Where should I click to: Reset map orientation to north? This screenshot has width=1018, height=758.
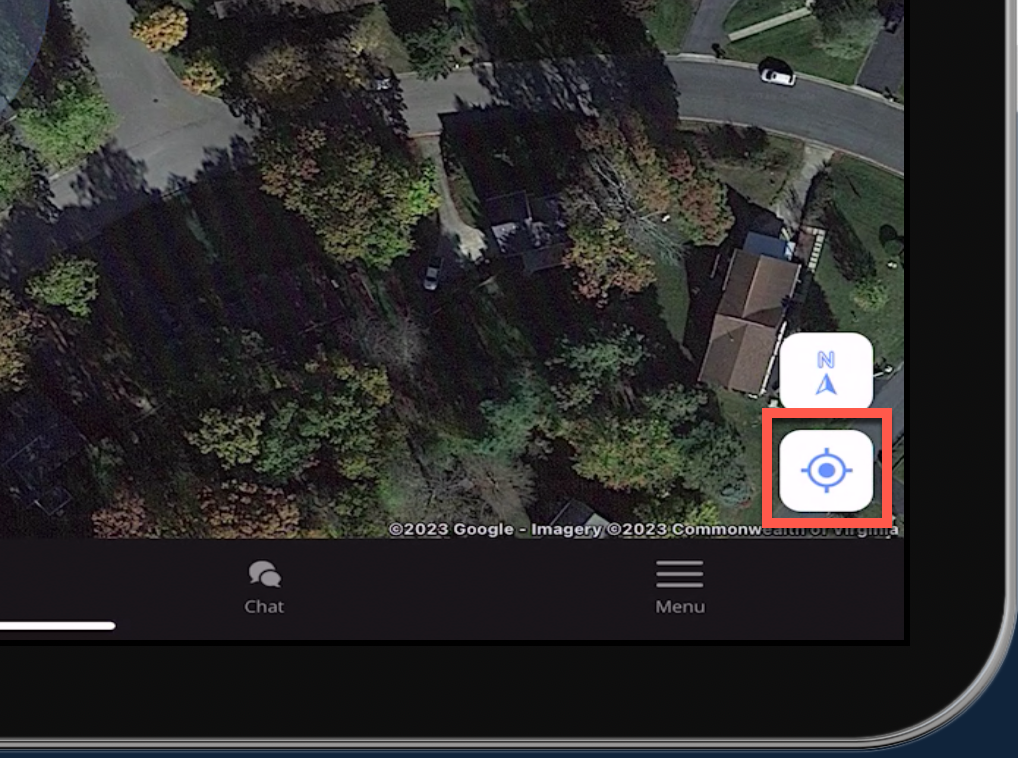click(x=826, y=372)
